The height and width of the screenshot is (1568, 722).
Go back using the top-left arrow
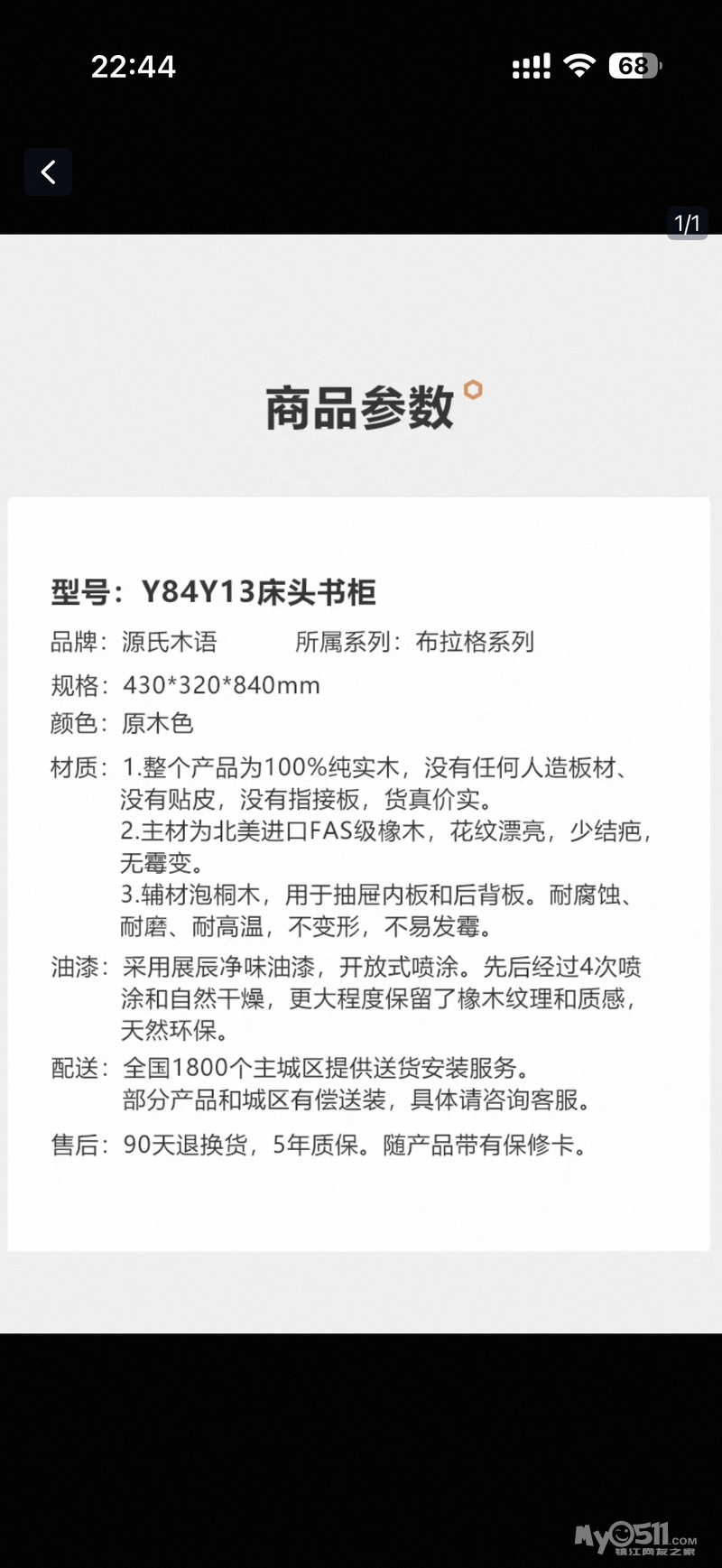(48, 172)
